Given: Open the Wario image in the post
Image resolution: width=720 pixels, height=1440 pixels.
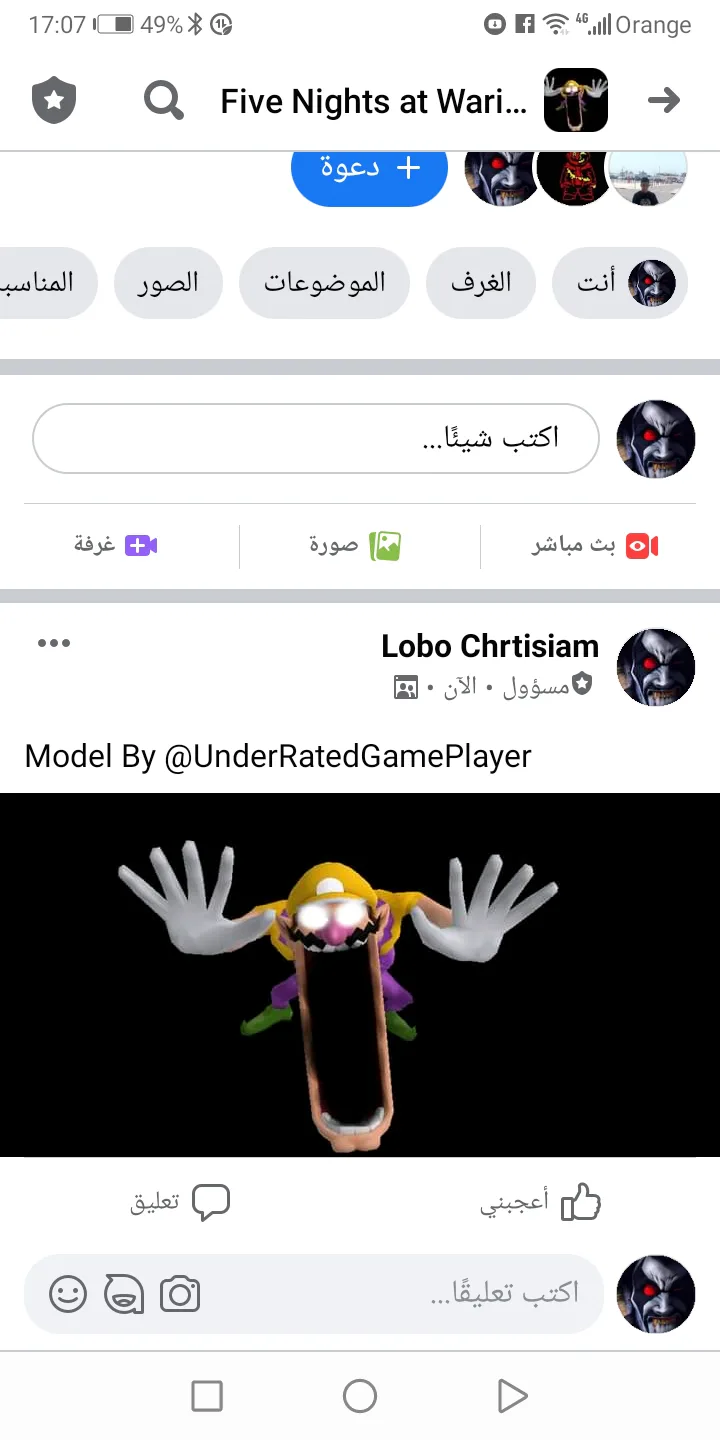Looking at the screenshot, I should 360,975.
